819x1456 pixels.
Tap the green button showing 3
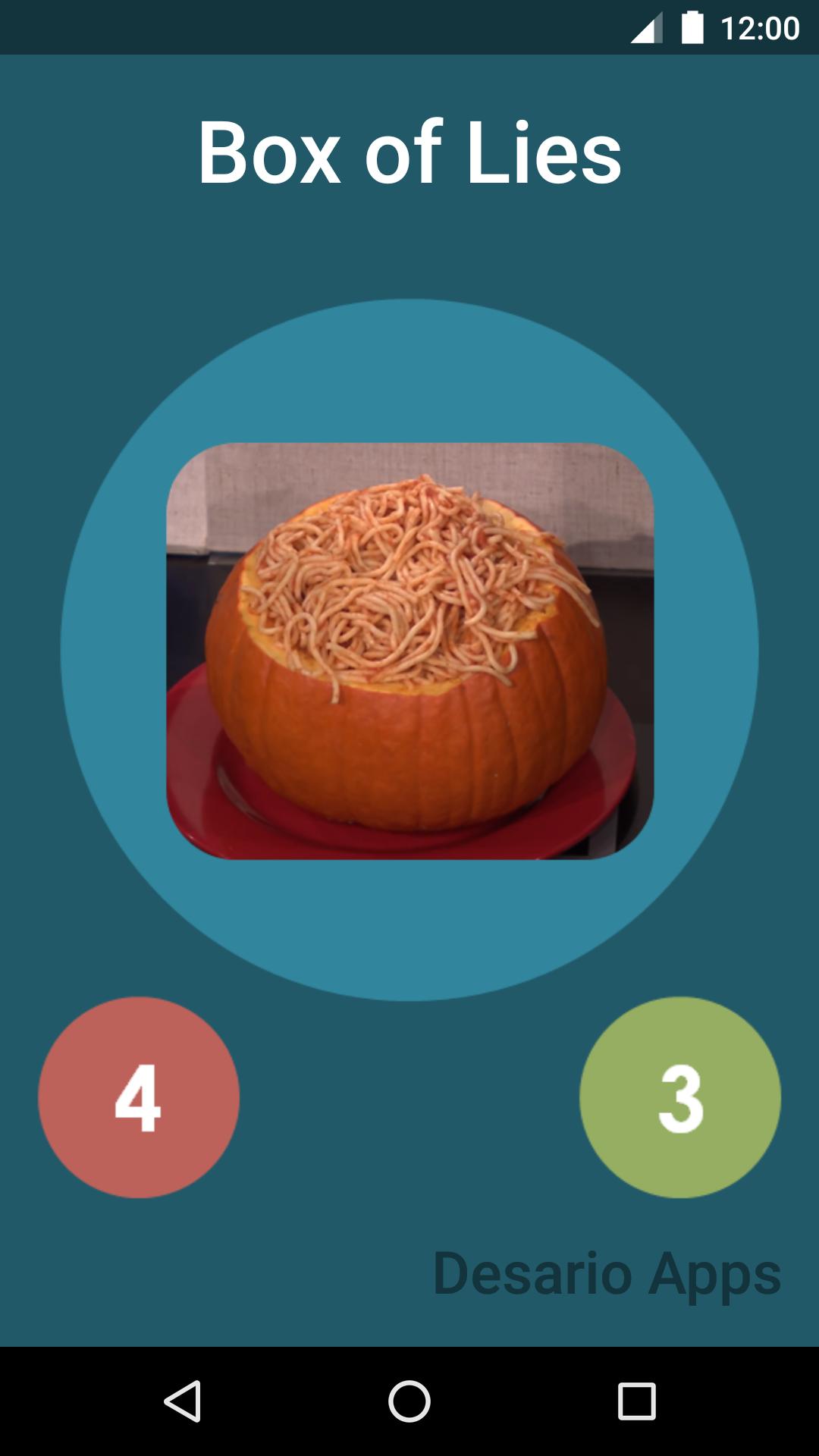pyautogui.click(x=680, y=1097)
